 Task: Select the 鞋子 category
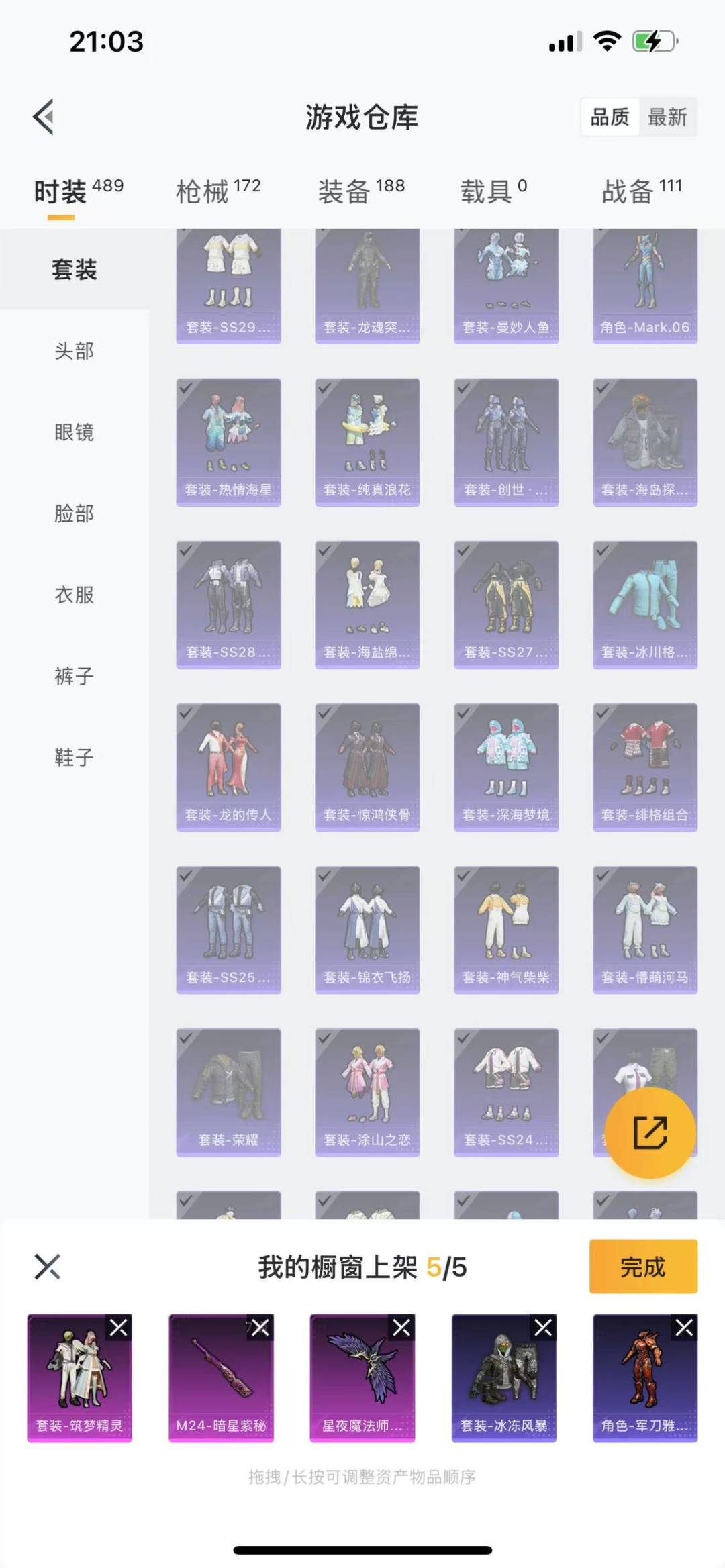pos(74,757)
